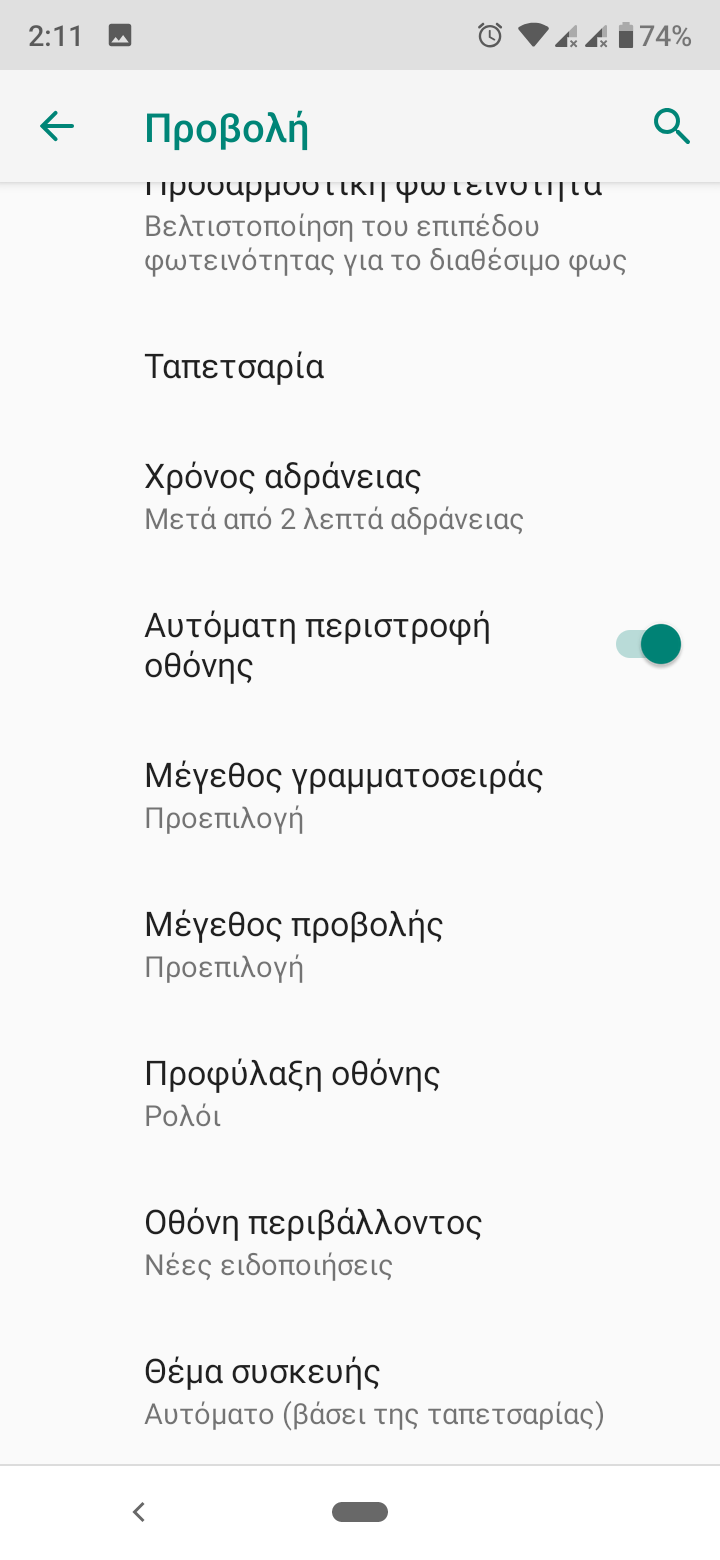Open the Ταπετσαρία option
720x1560 pixels.
coord(360,367)
